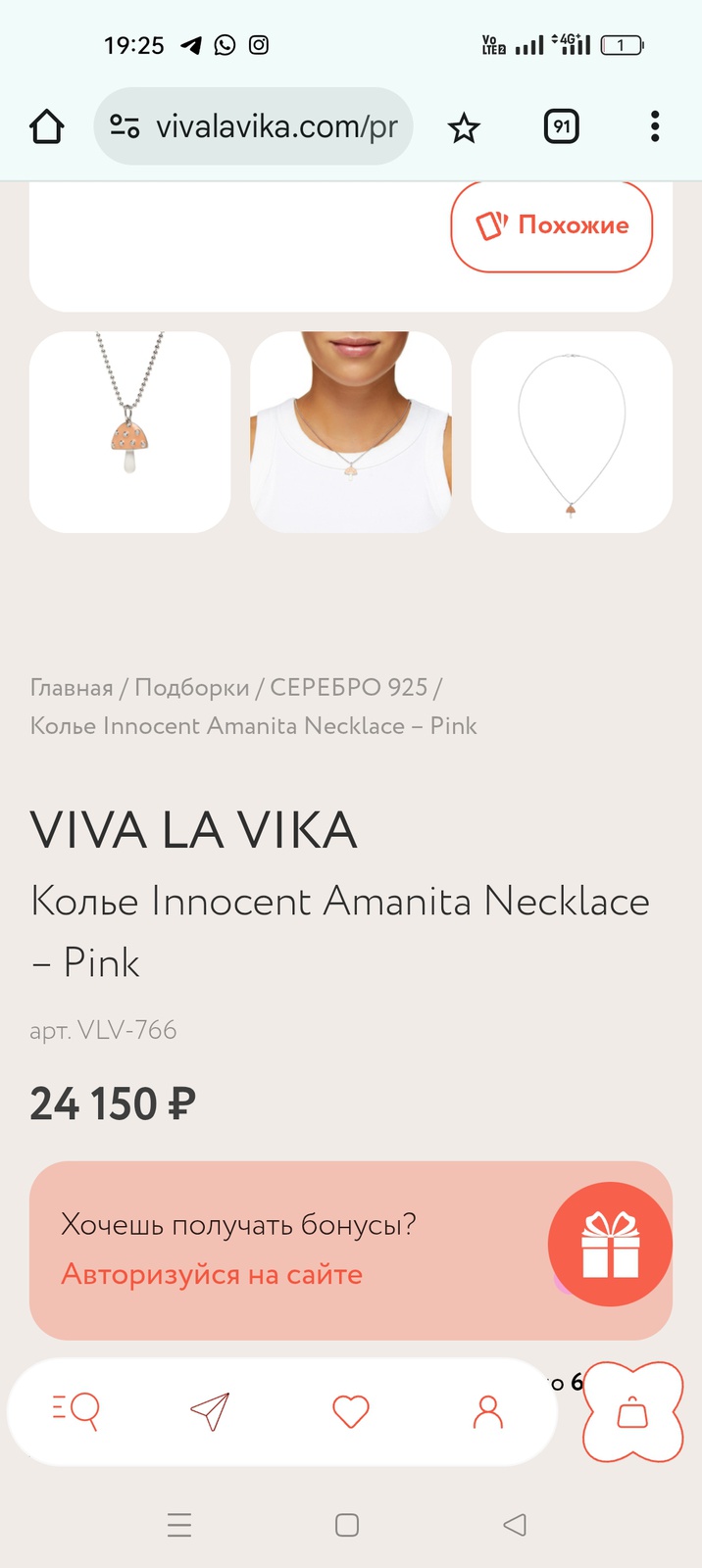Open the tab switcher showing 91 tabs
The image size is (702, 1568).
point(562,126)
